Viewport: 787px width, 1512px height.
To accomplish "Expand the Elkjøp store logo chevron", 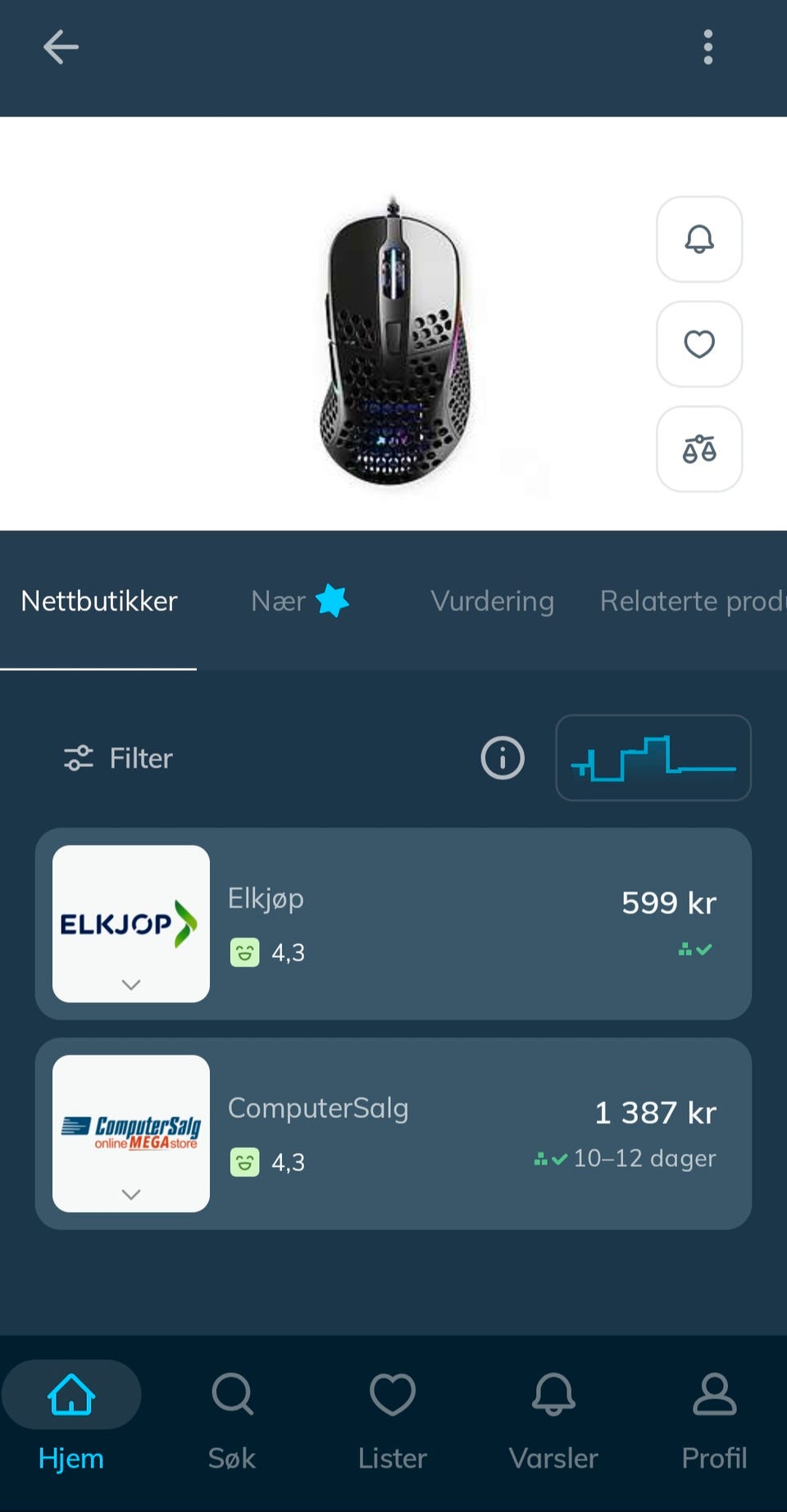I will coord(131,984).
